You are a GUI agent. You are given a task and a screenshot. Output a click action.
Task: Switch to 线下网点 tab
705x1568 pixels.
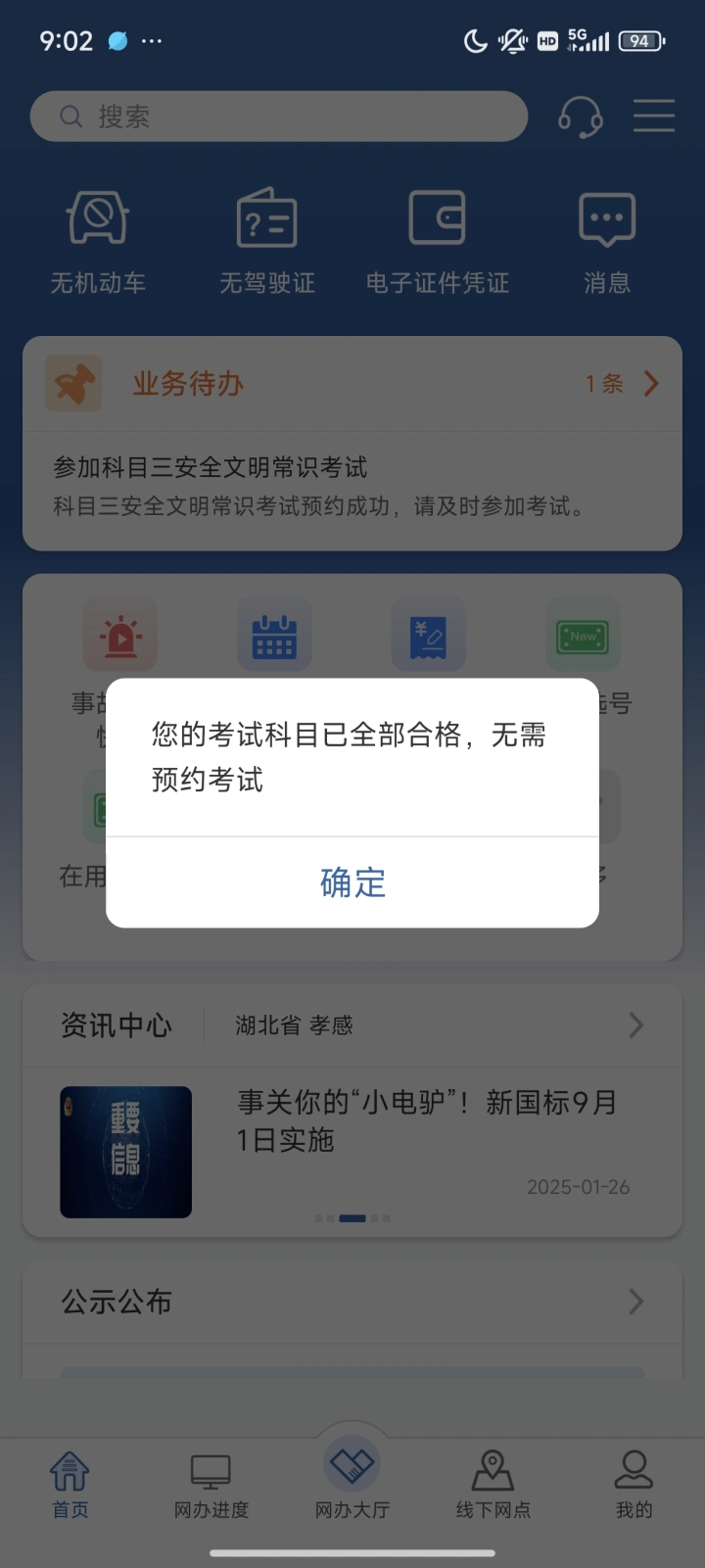(x=493, y=1485)
